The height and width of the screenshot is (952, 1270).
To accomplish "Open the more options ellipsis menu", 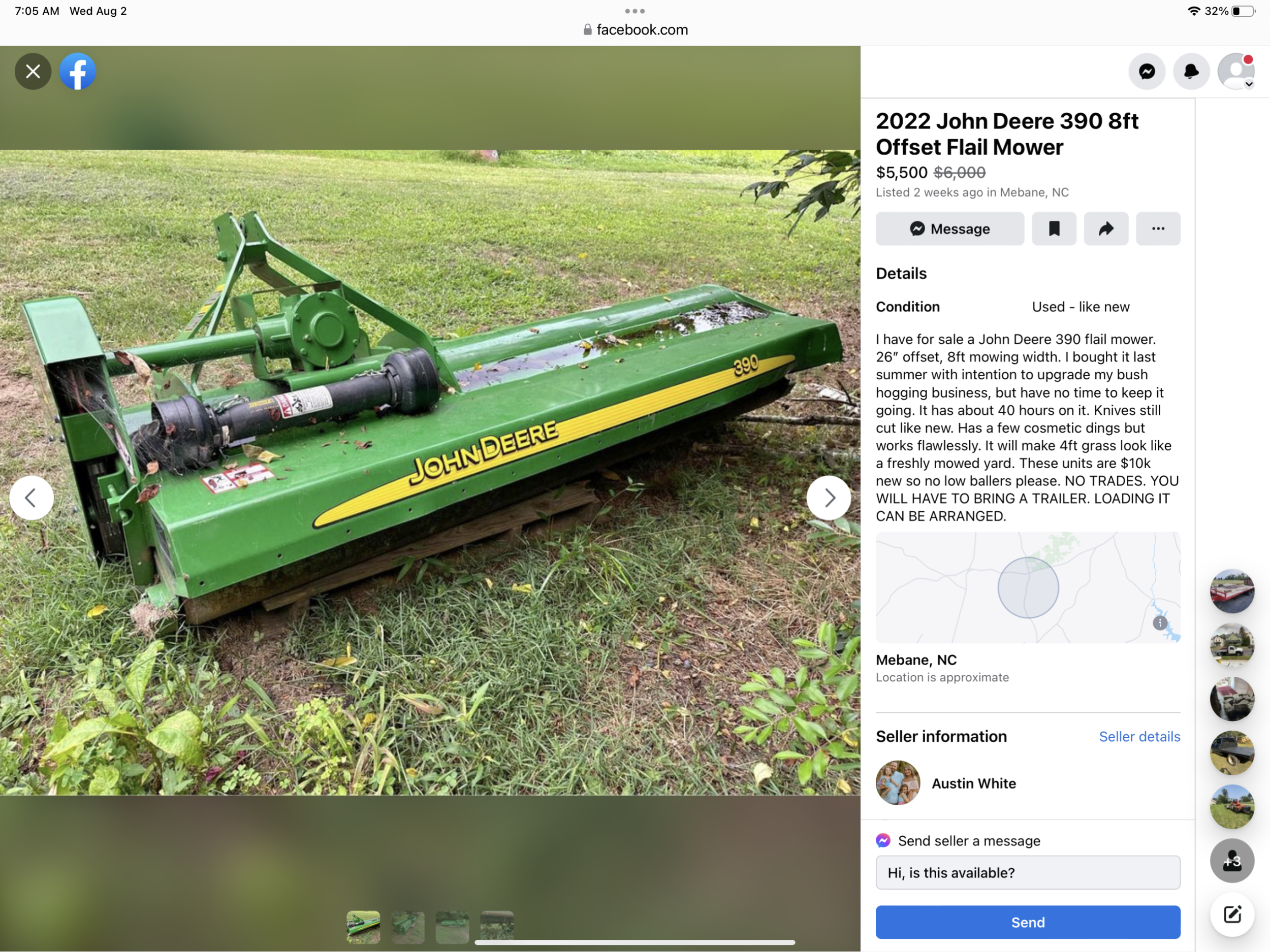I will coord(1158,229).
